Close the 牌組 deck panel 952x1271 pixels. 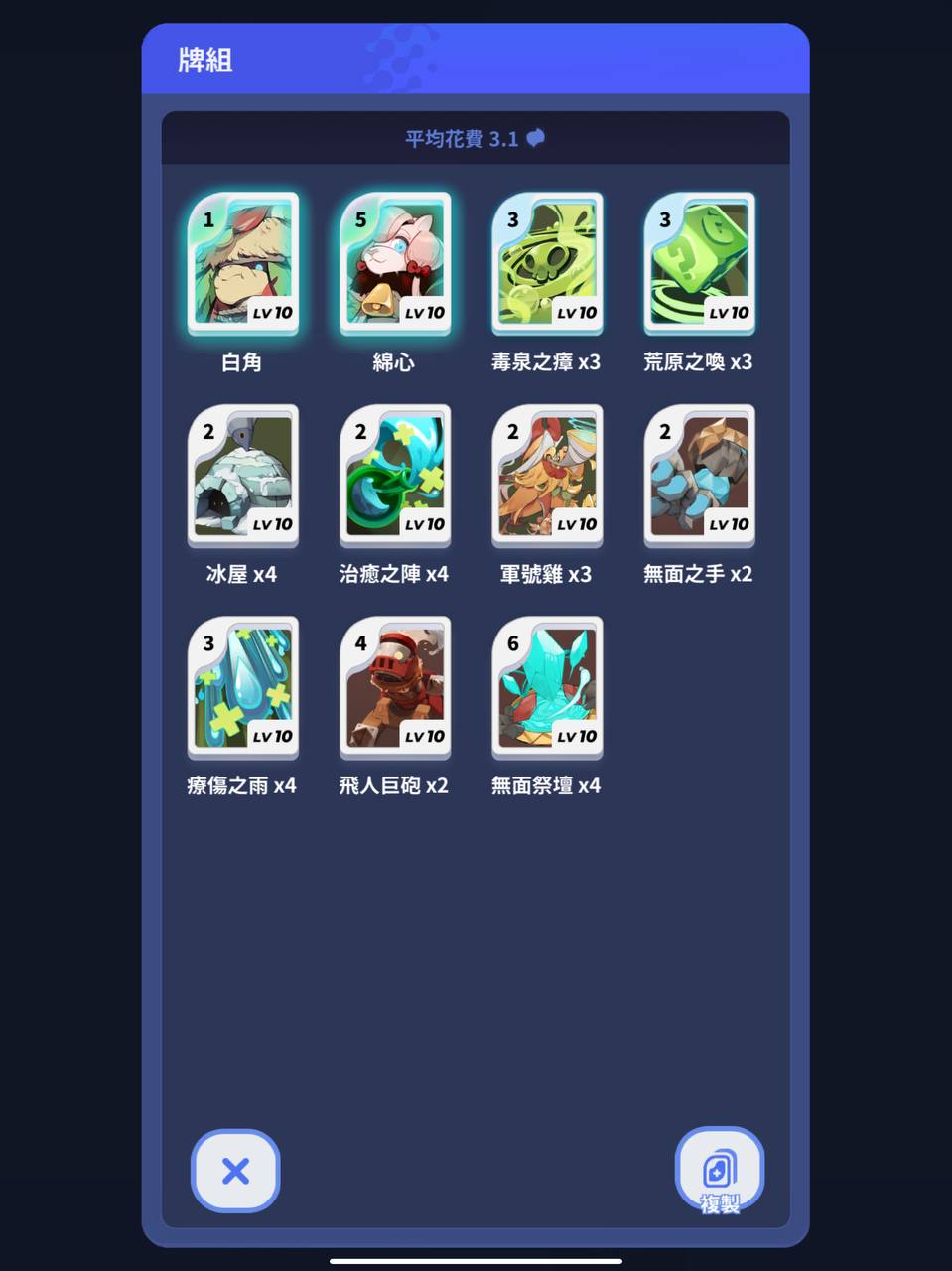[235, 1171]
